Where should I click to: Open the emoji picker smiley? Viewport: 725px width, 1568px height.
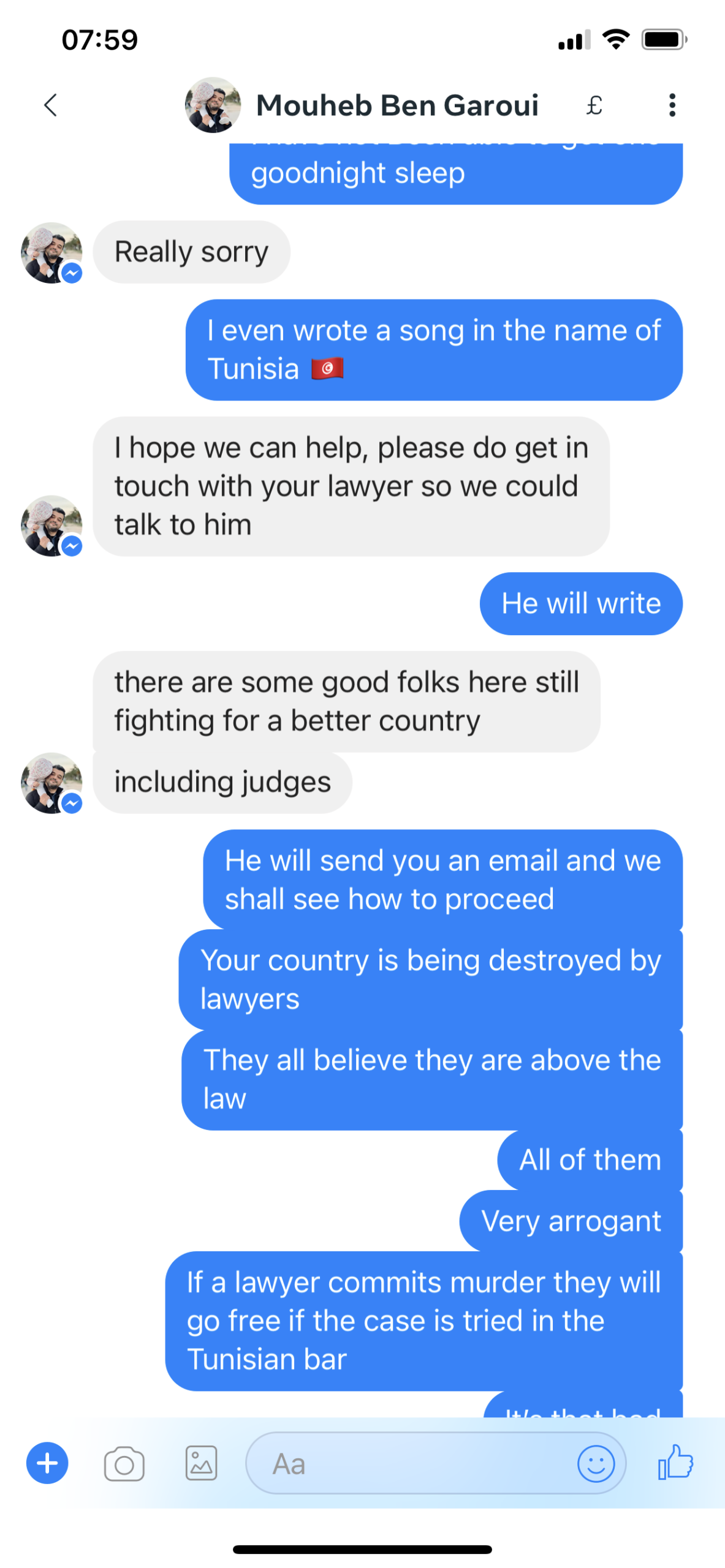(x=595, y=1464)
